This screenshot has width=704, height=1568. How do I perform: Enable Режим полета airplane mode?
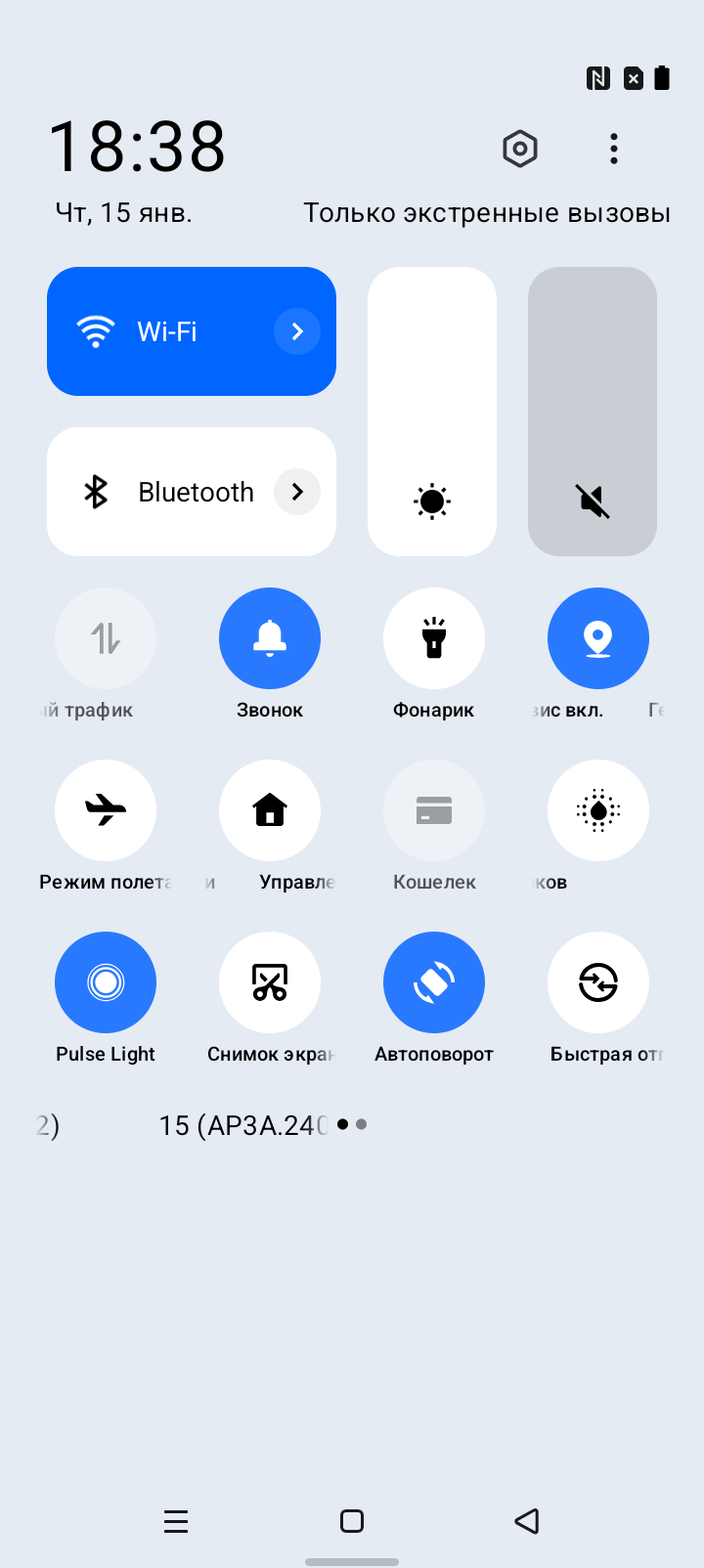click(106, 810)
